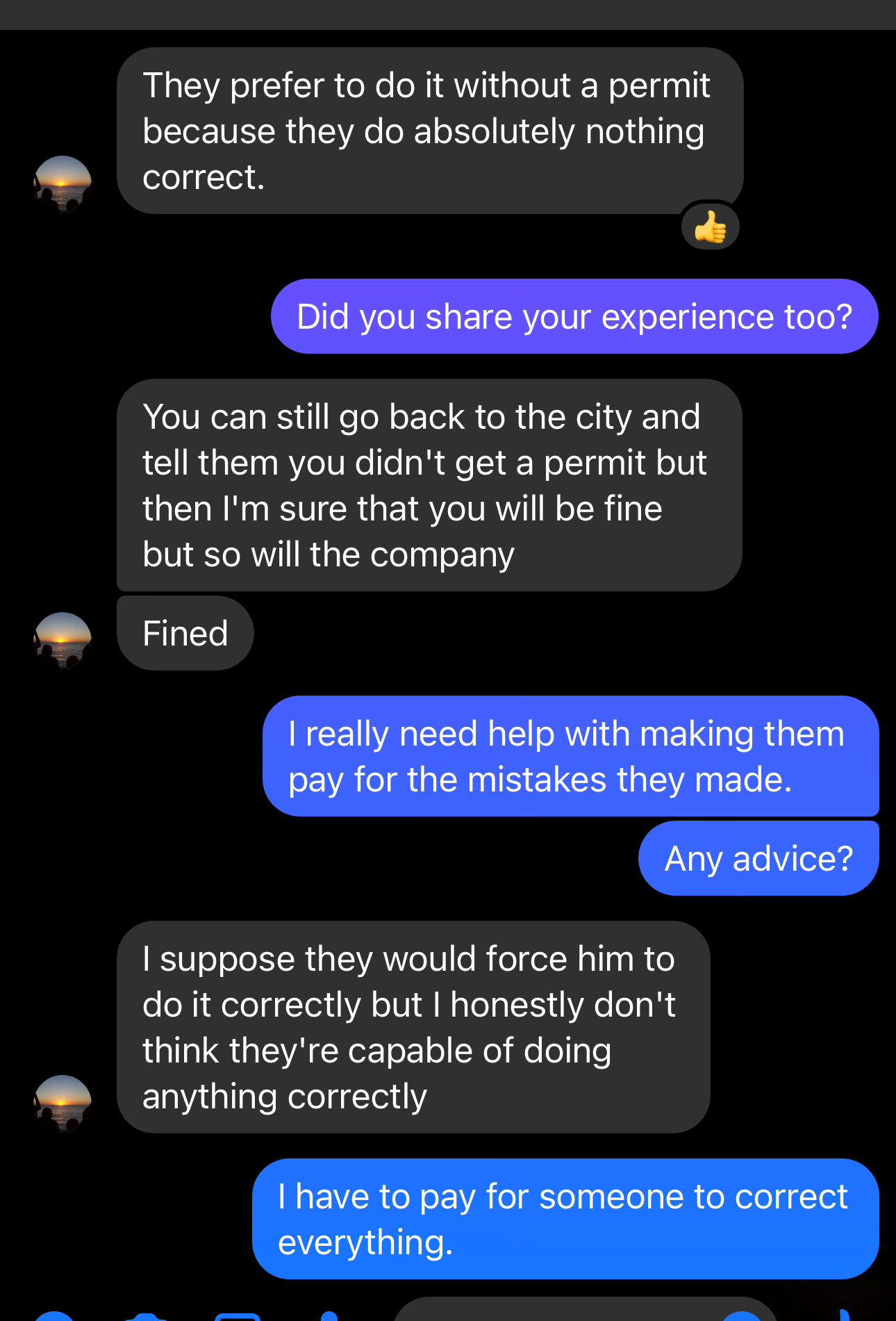Open sender's avatar beside "They prefer" message
The width and height of the screenshot is (896, 1321).
click(63, 184)
